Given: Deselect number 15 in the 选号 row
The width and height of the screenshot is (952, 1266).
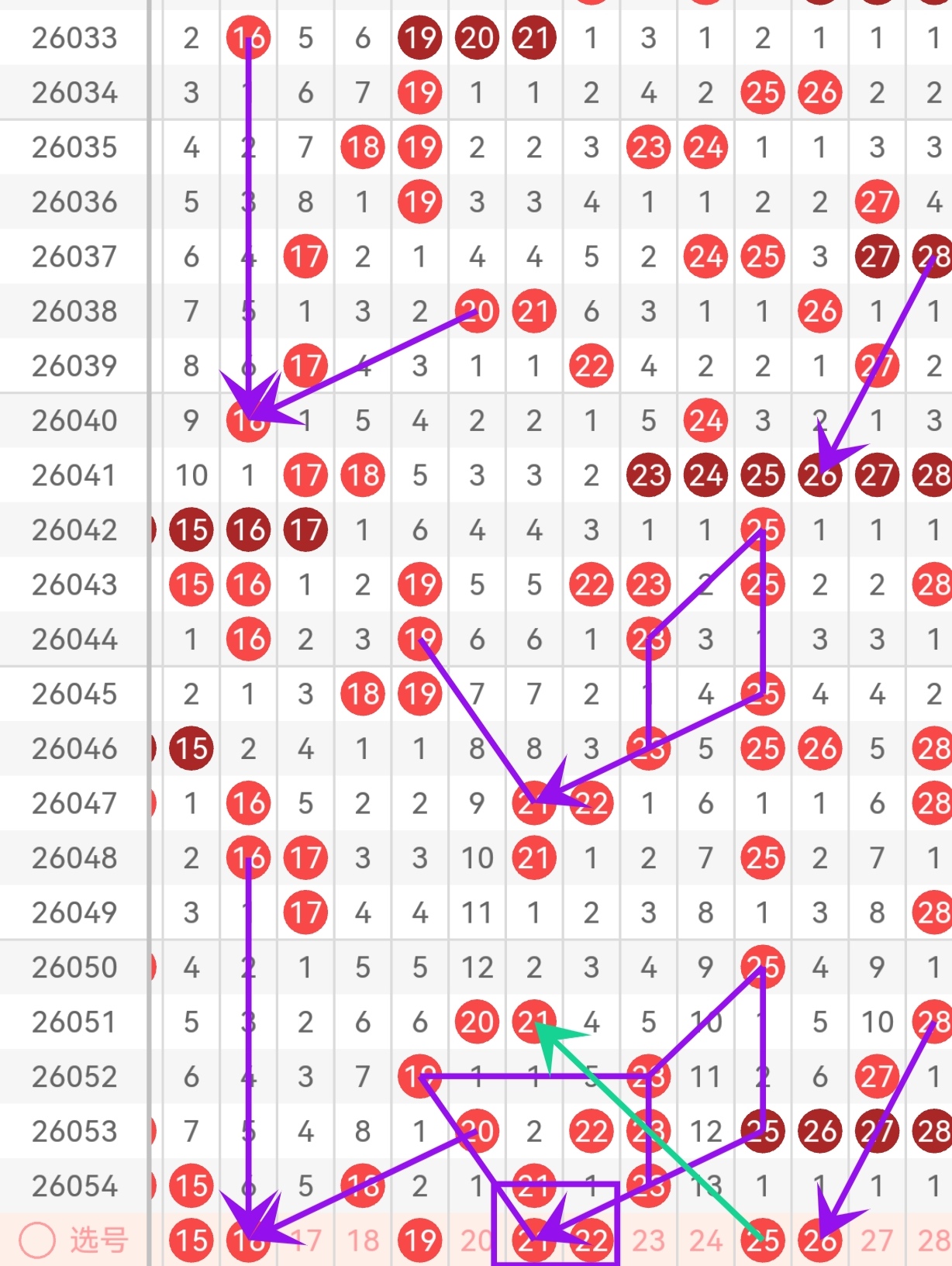Looking at the screenshot, I should [x=191, y=1240].
